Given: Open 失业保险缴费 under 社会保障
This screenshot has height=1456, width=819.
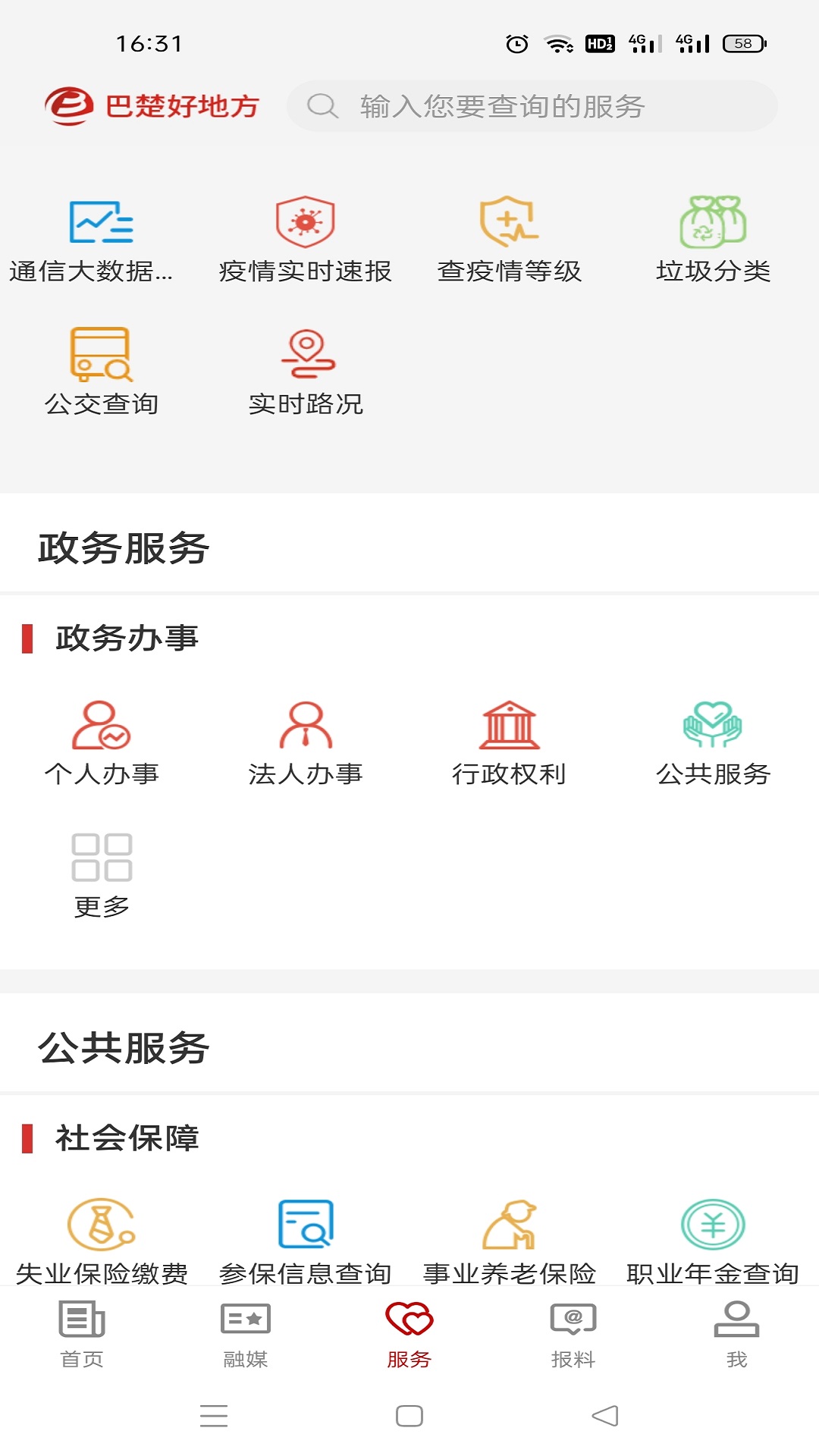Looking at the screenshot, I should coord(101,1232).
